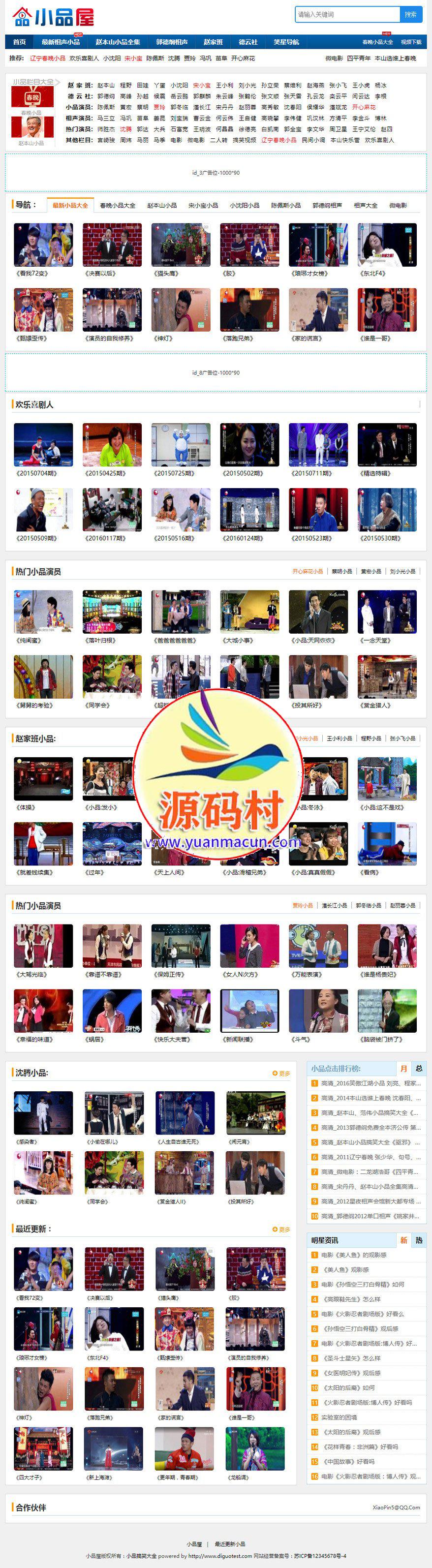Screen dimensions: 432x1568
Task: Open the video 《东北F4》 in the top grid
Action: 387,245
